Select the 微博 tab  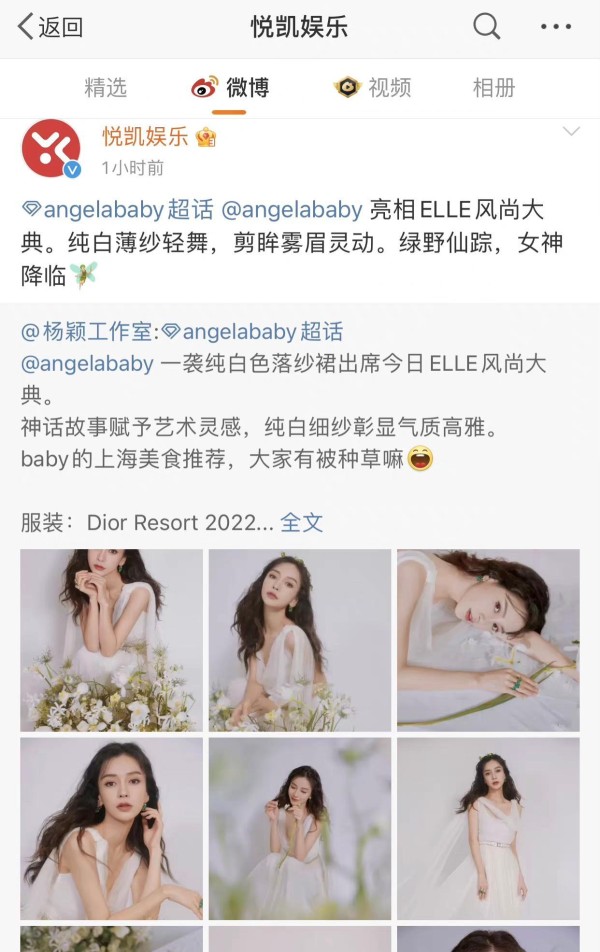(x=230, y=88)
